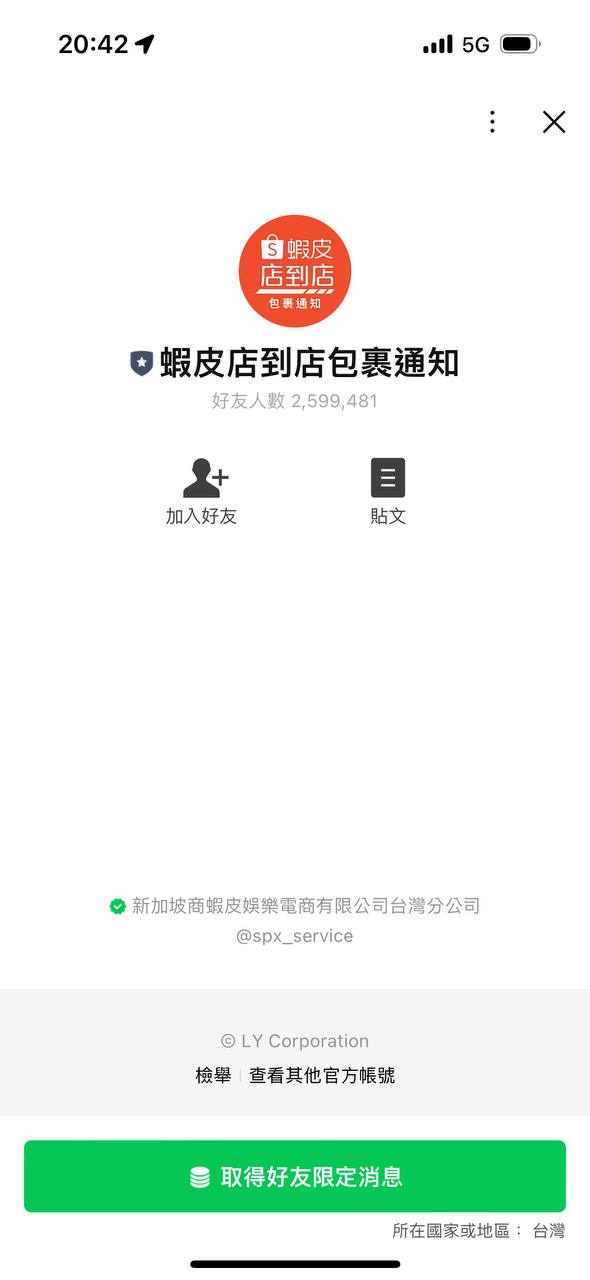590x1280 pixels.
Task: Open the 貼文 posts section
Action: (x=388, y=492)
